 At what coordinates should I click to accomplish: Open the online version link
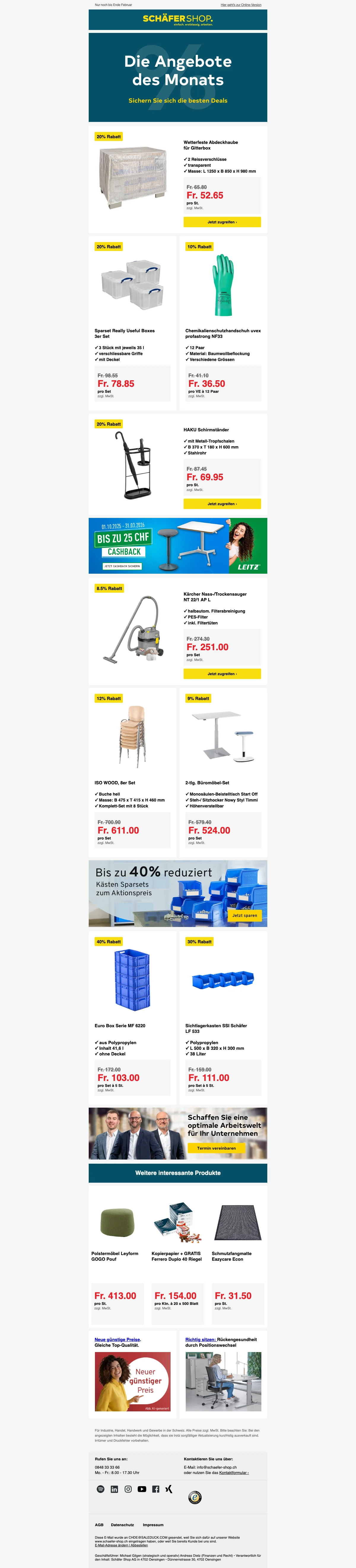[x=241, y=5]
